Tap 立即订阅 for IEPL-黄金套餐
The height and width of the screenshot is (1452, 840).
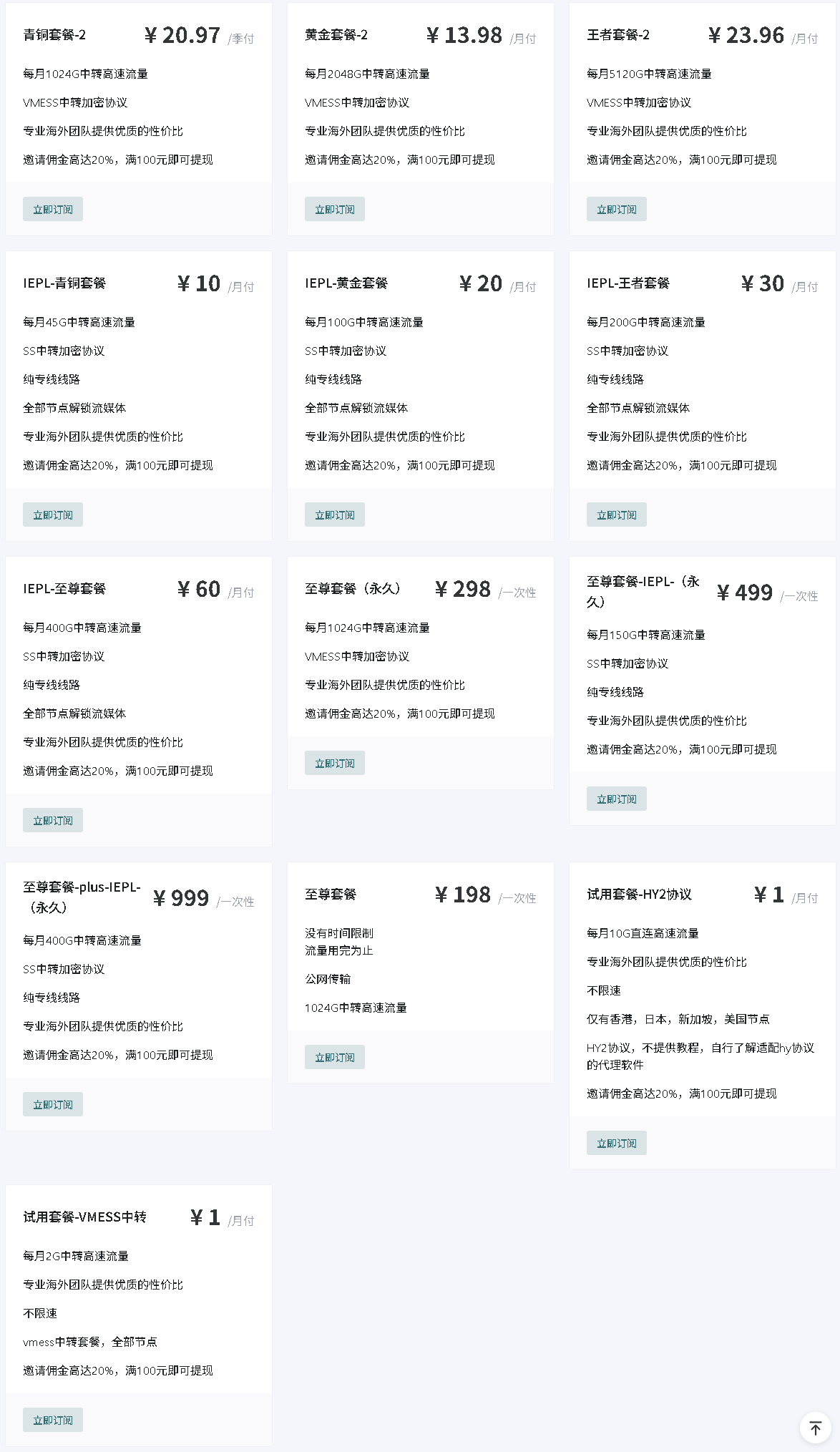(x=335, y=515)
